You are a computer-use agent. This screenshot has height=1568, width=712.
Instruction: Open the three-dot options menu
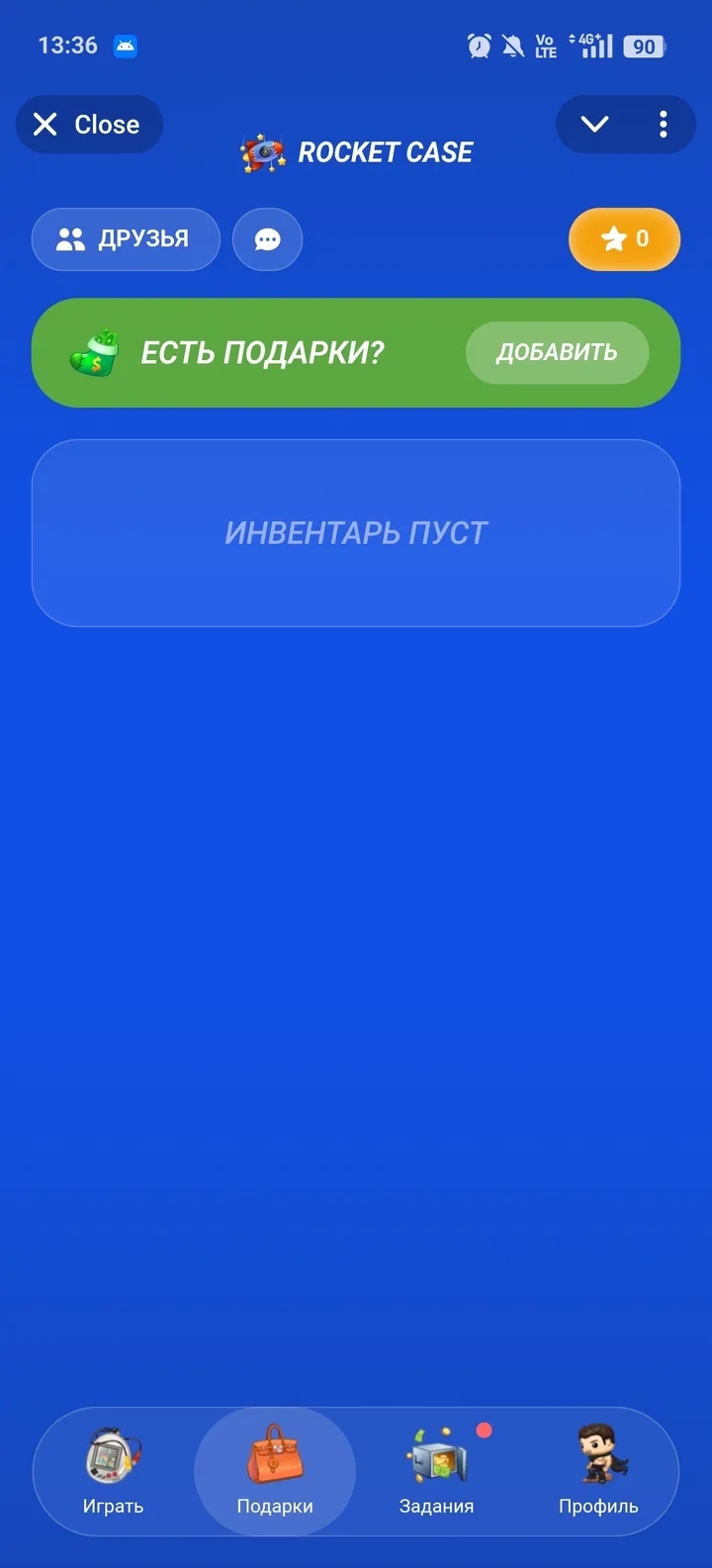point(663,124)
